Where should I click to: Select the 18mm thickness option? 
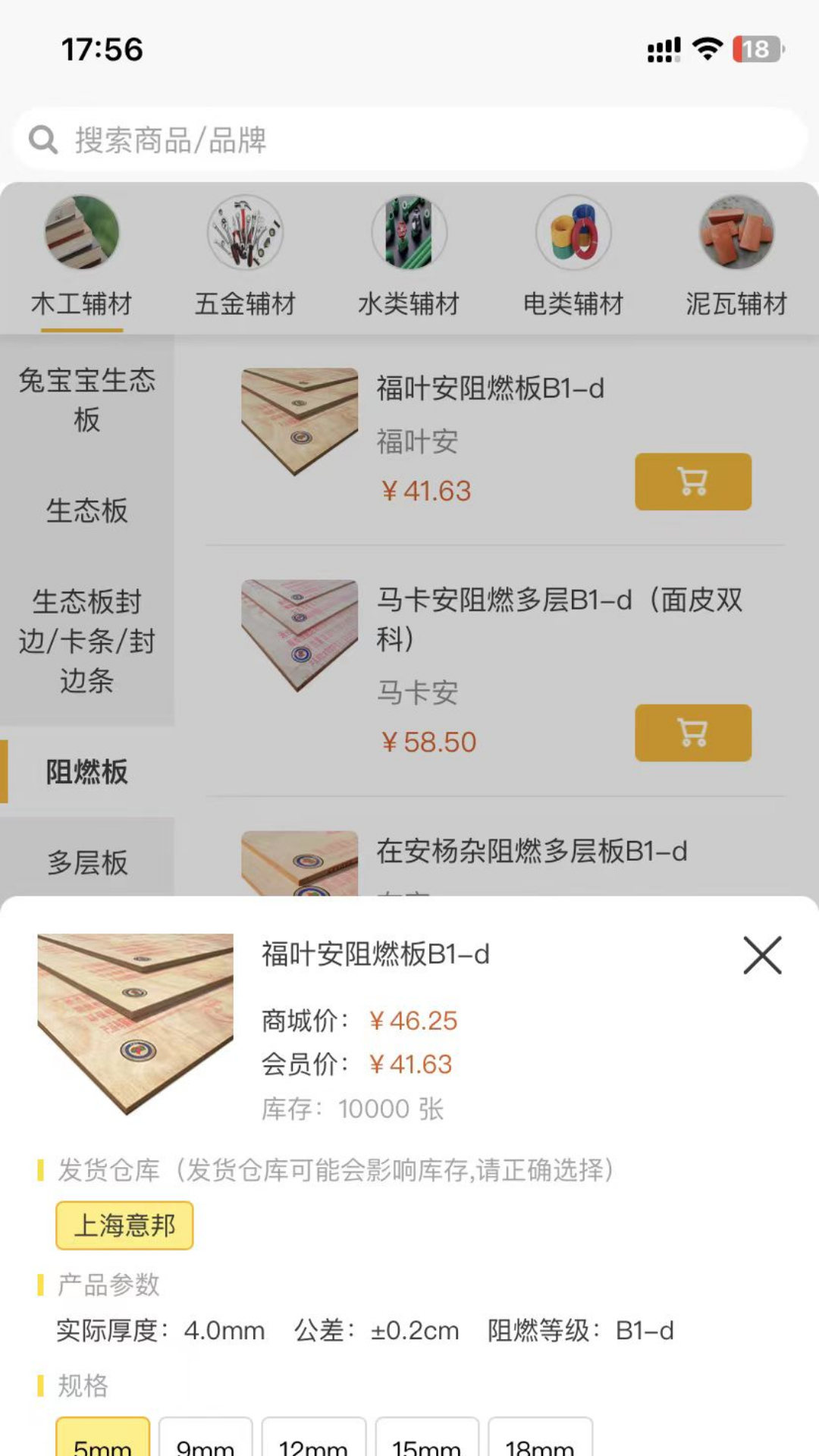pos(541,1441)
